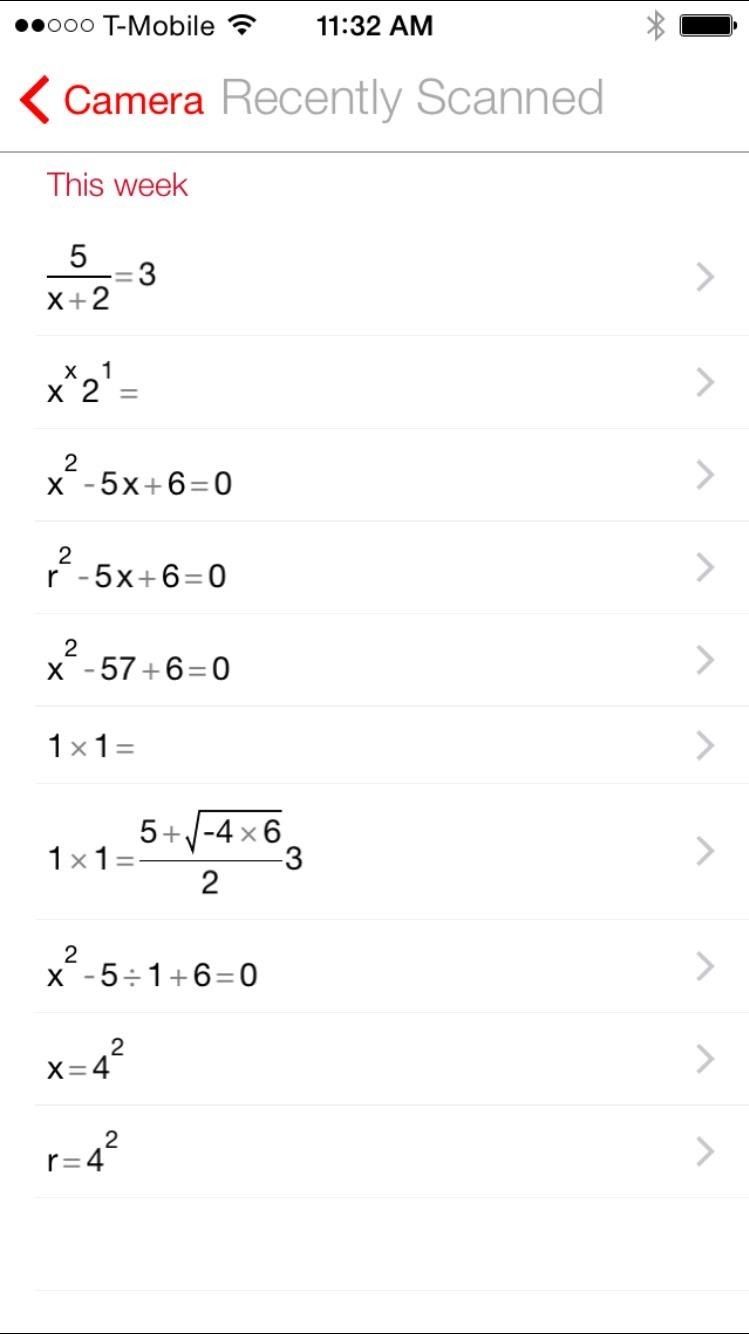The height and width of the screenshot is (1334, 749).
Task: Tap the clock showing 11:32 AM
Action: [374, 25]
